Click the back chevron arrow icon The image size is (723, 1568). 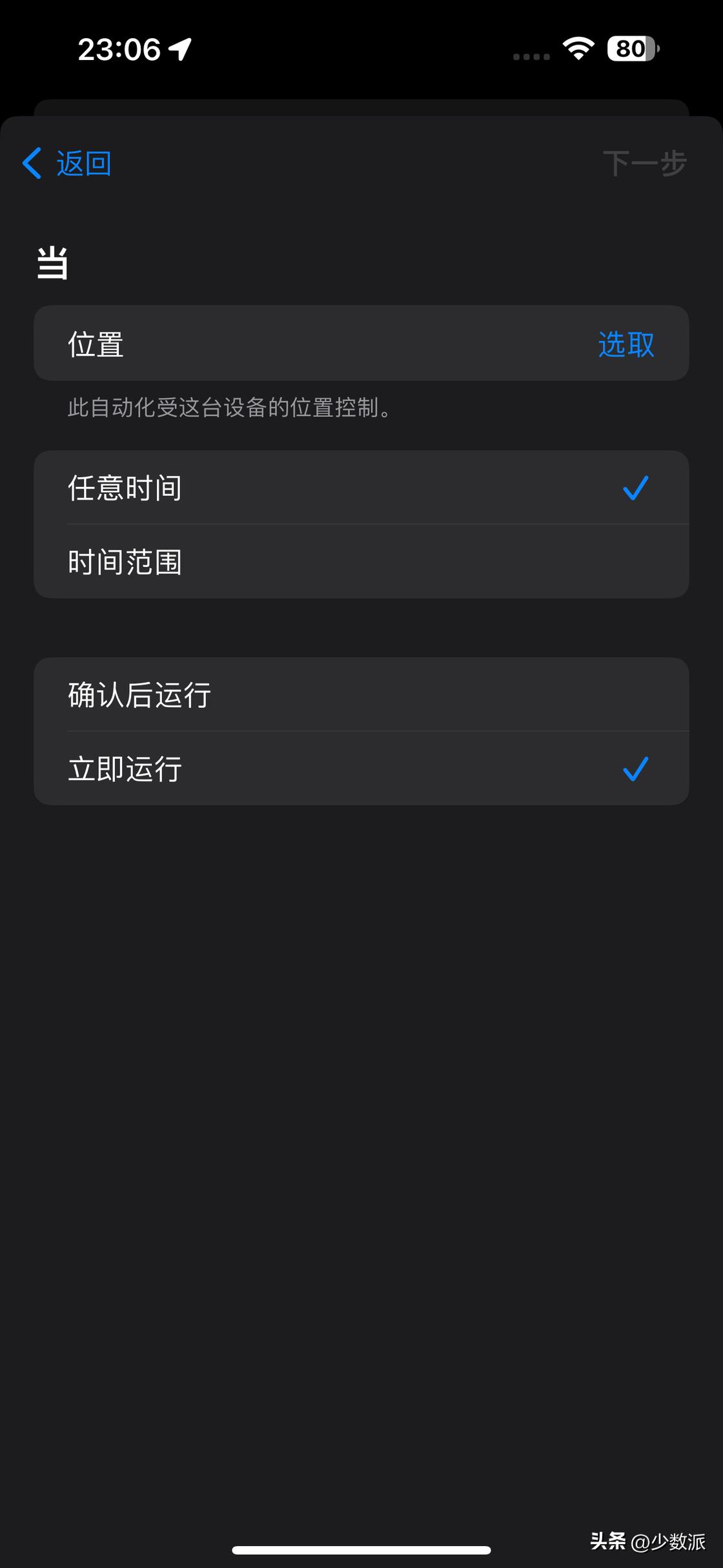31,163
